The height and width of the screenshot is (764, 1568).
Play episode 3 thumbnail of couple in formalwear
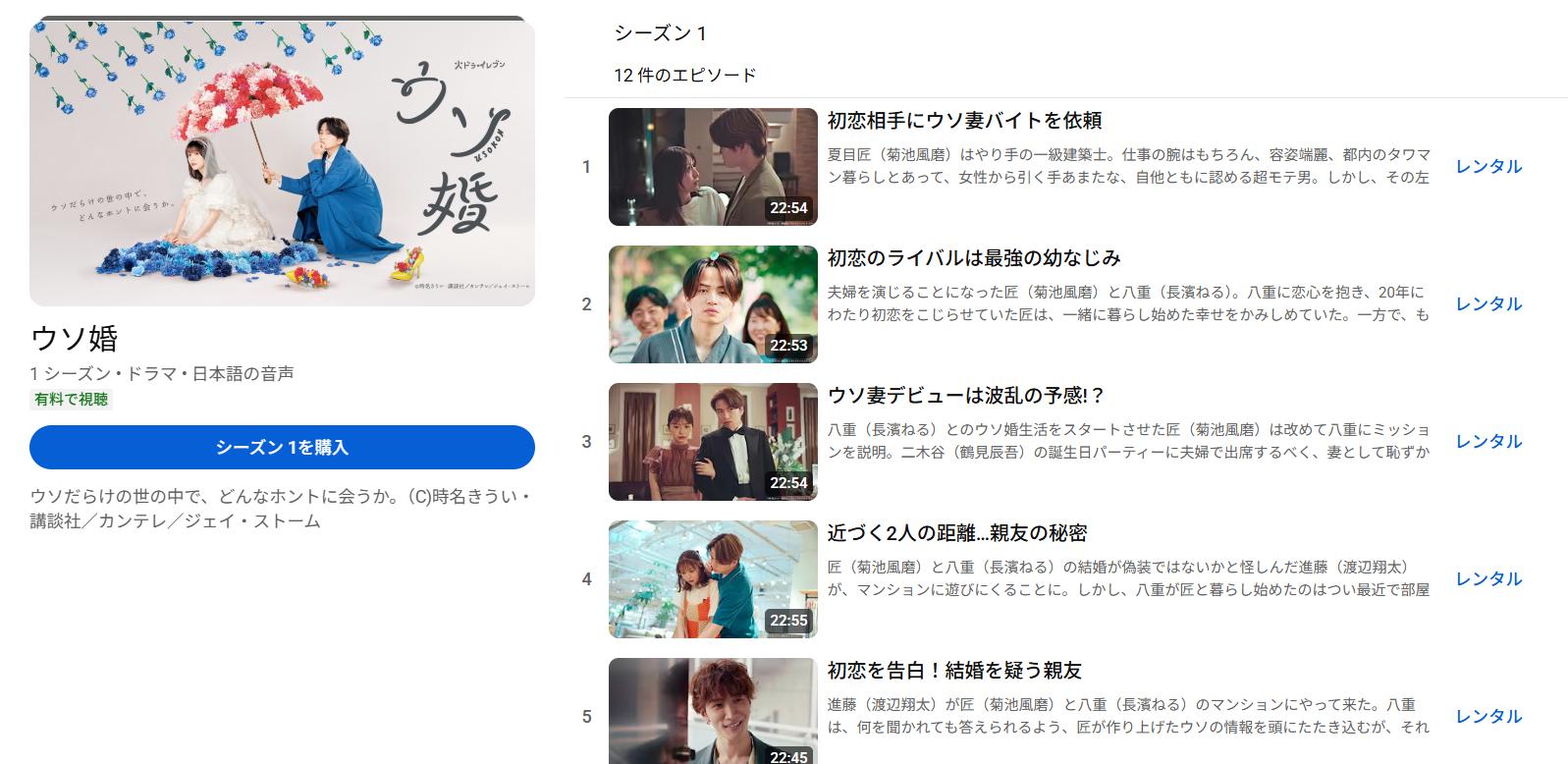point(713,442)
